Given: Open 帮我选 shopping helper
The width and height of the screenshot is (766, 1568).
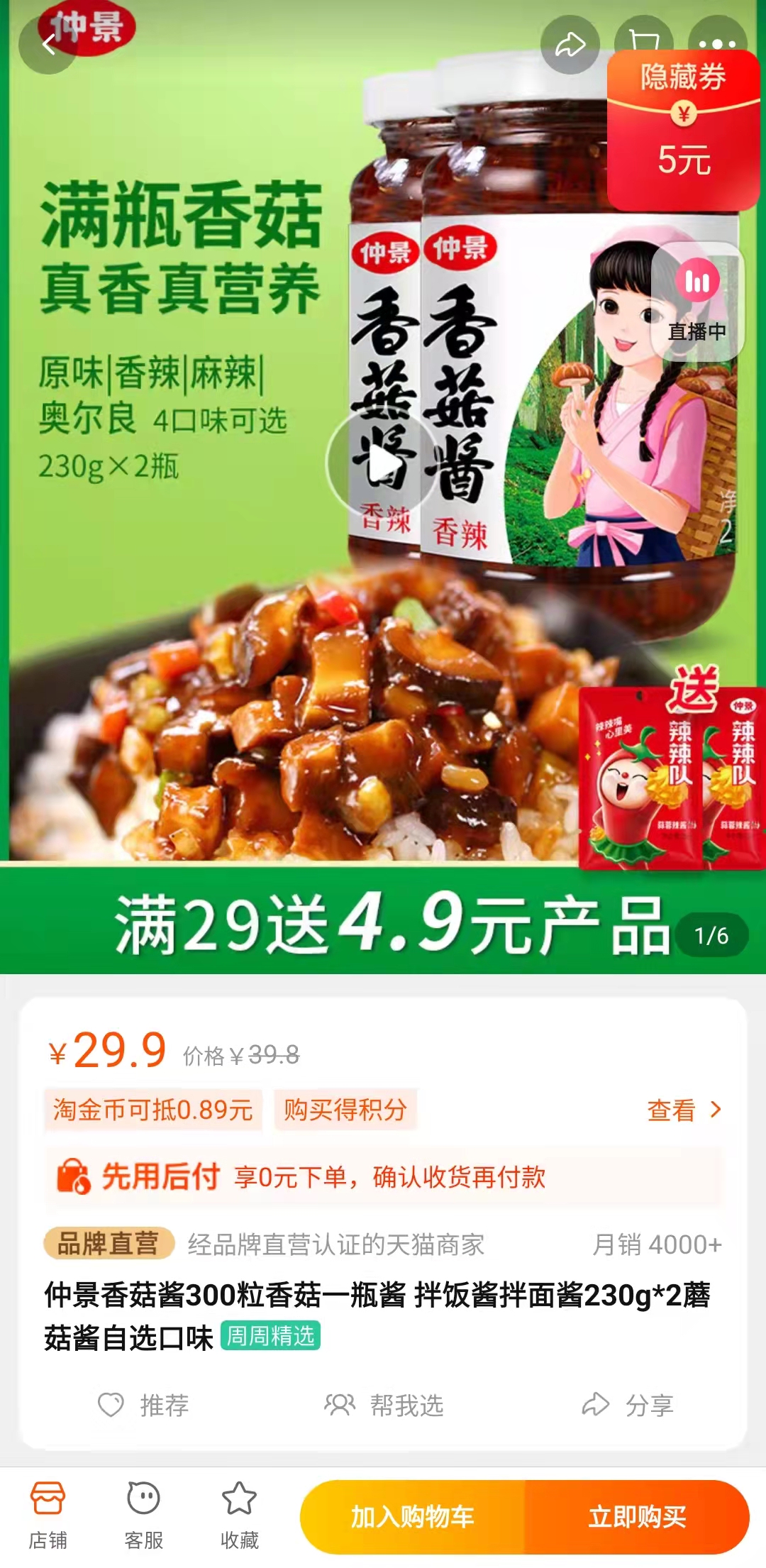Looking at the screenshot, I should (384, 1405).
